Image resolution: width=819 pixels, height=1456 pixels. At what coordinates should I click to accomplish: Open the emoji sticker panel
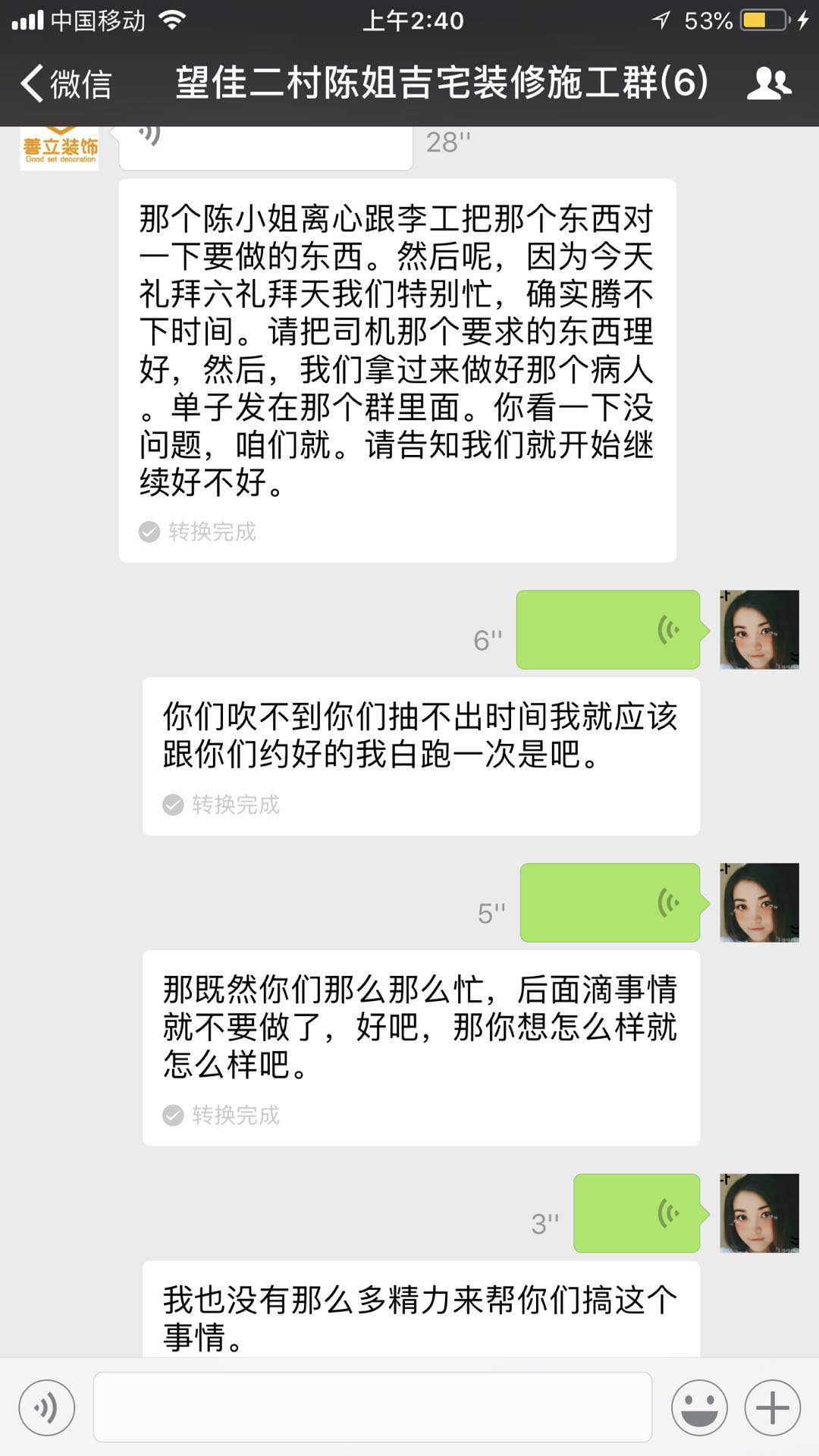(x=699, y=1408)
